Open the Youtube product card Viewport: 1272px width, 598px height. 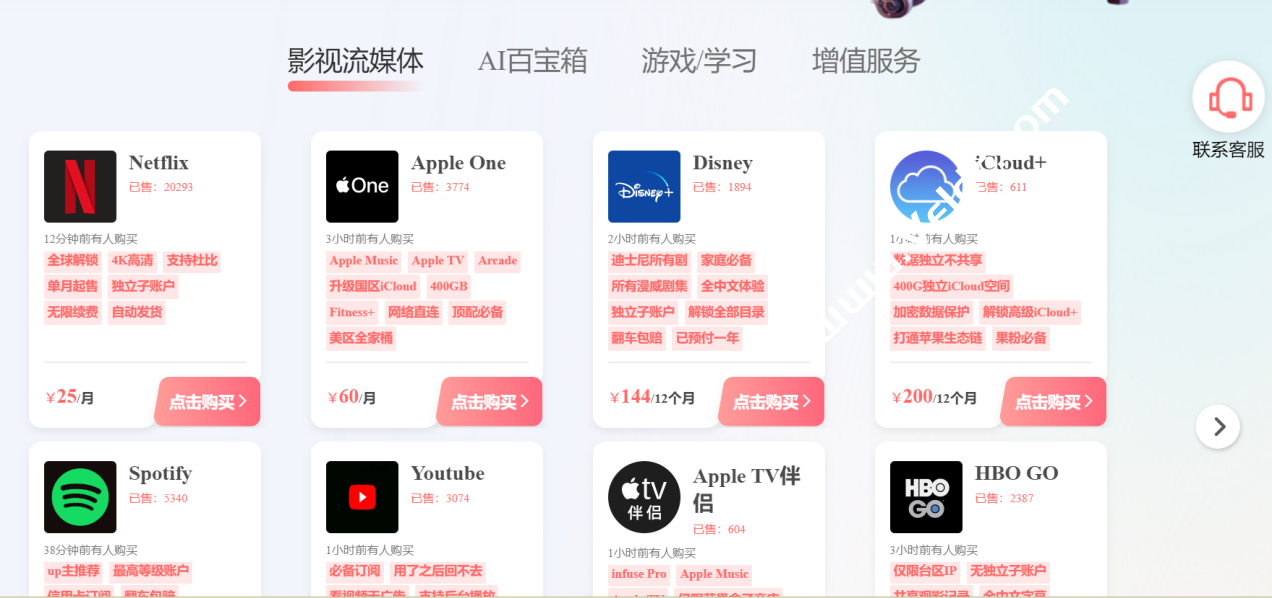click(447, 474)
